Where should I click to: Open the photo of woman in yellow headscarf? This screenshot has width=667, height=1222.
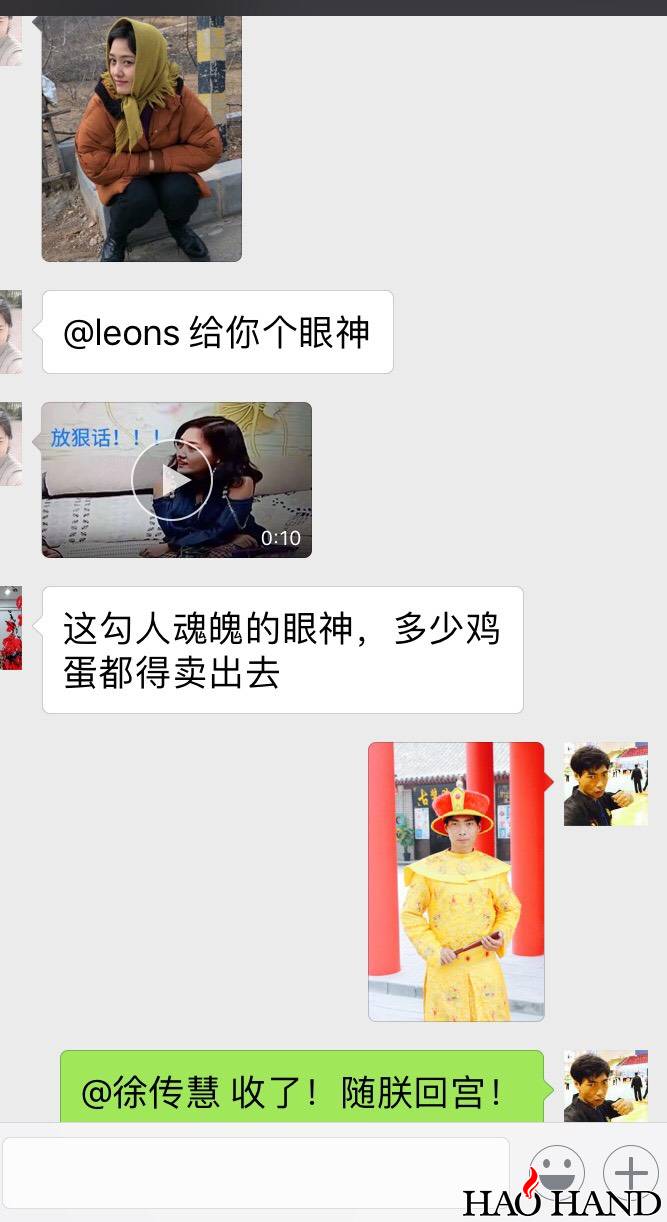click(x=141, y=138)
